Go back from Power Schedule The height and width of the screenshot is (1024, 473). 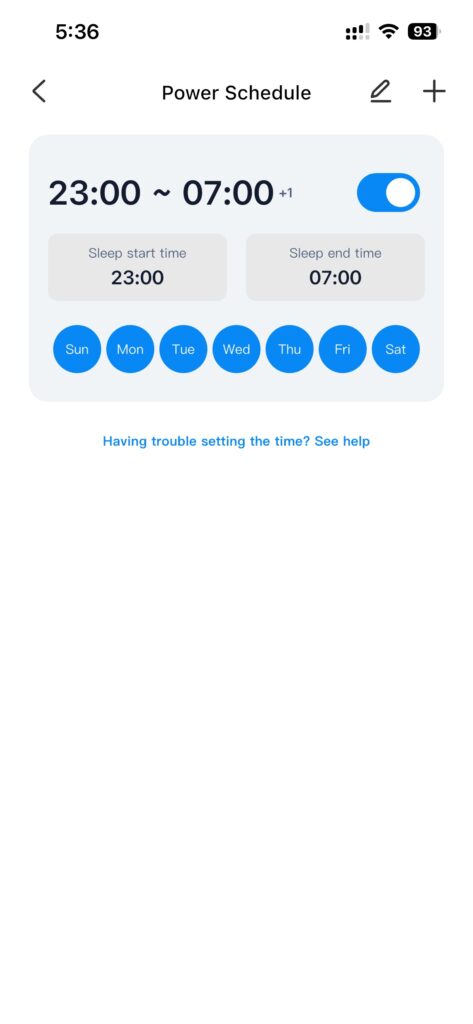tap(39, 92)
